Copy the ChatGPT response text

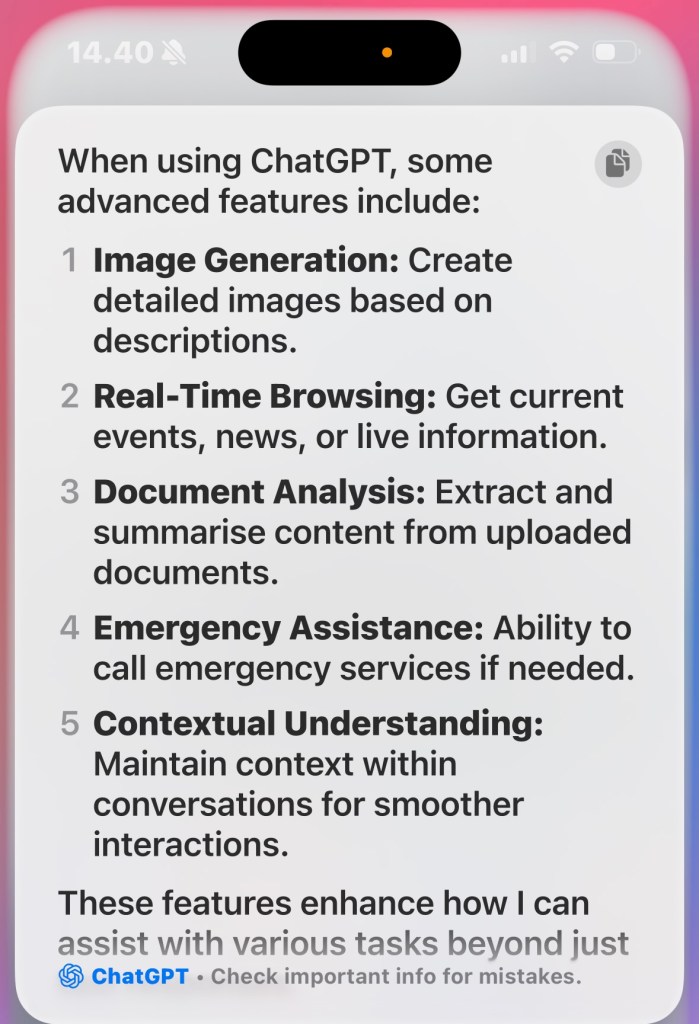pyautogui.click(x=617, y=163)
